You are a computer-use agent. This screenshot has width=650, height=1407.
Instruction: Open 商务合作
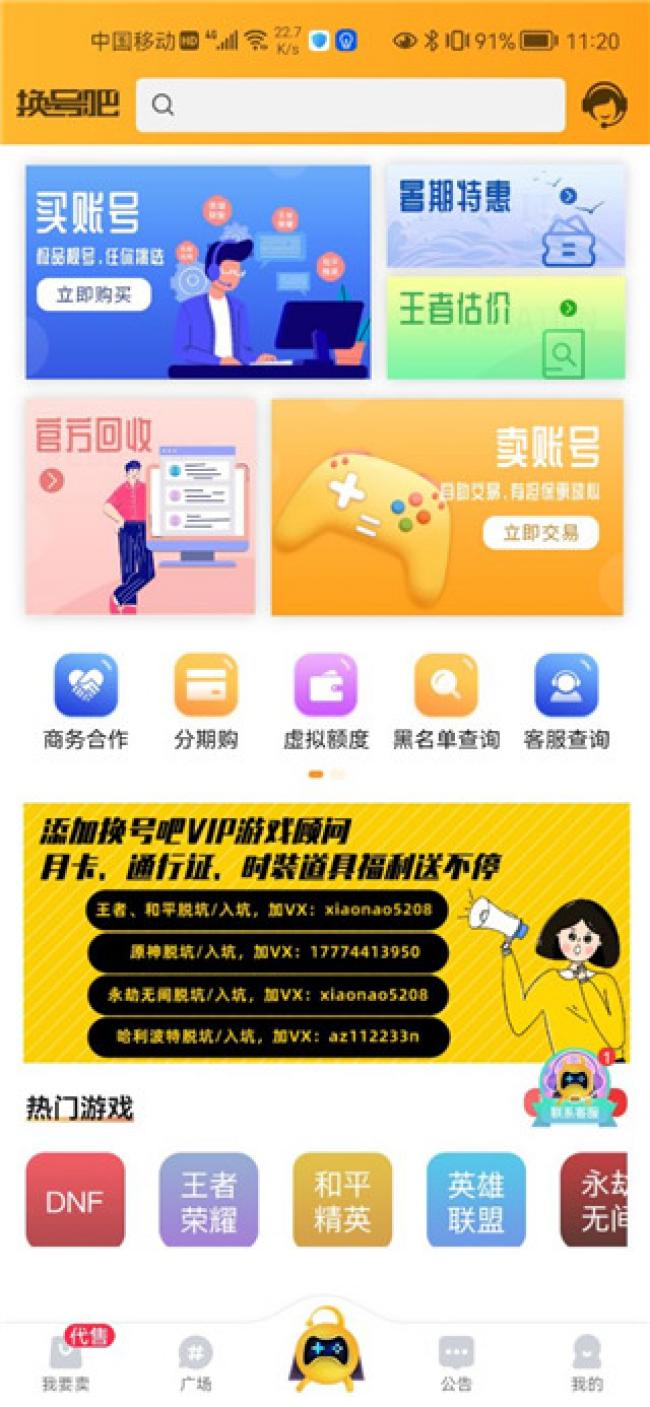(x=86, y=702)
